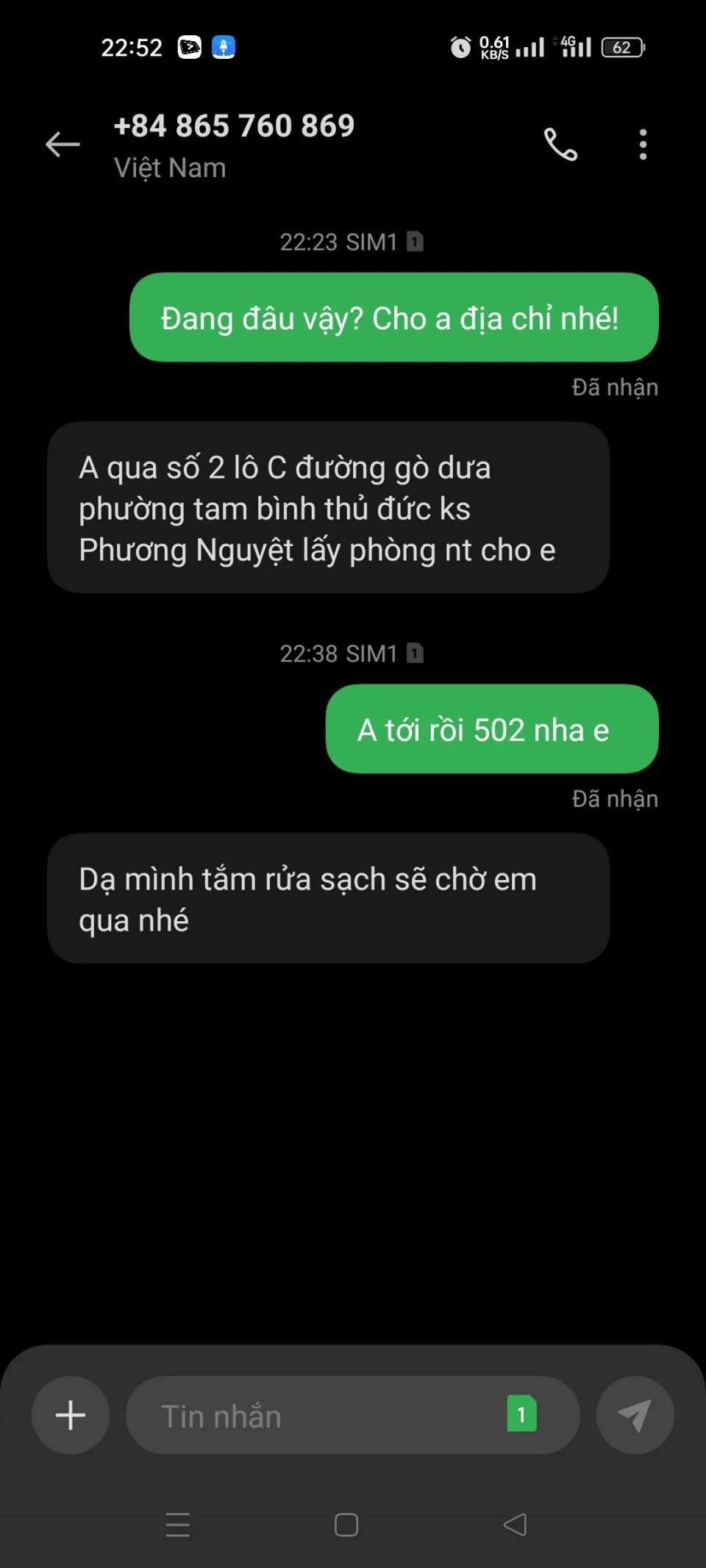The width and height of the screenshot is (706, 1568).
Task: Open recent apps from navigation bar
Action: pos(178,1525)
